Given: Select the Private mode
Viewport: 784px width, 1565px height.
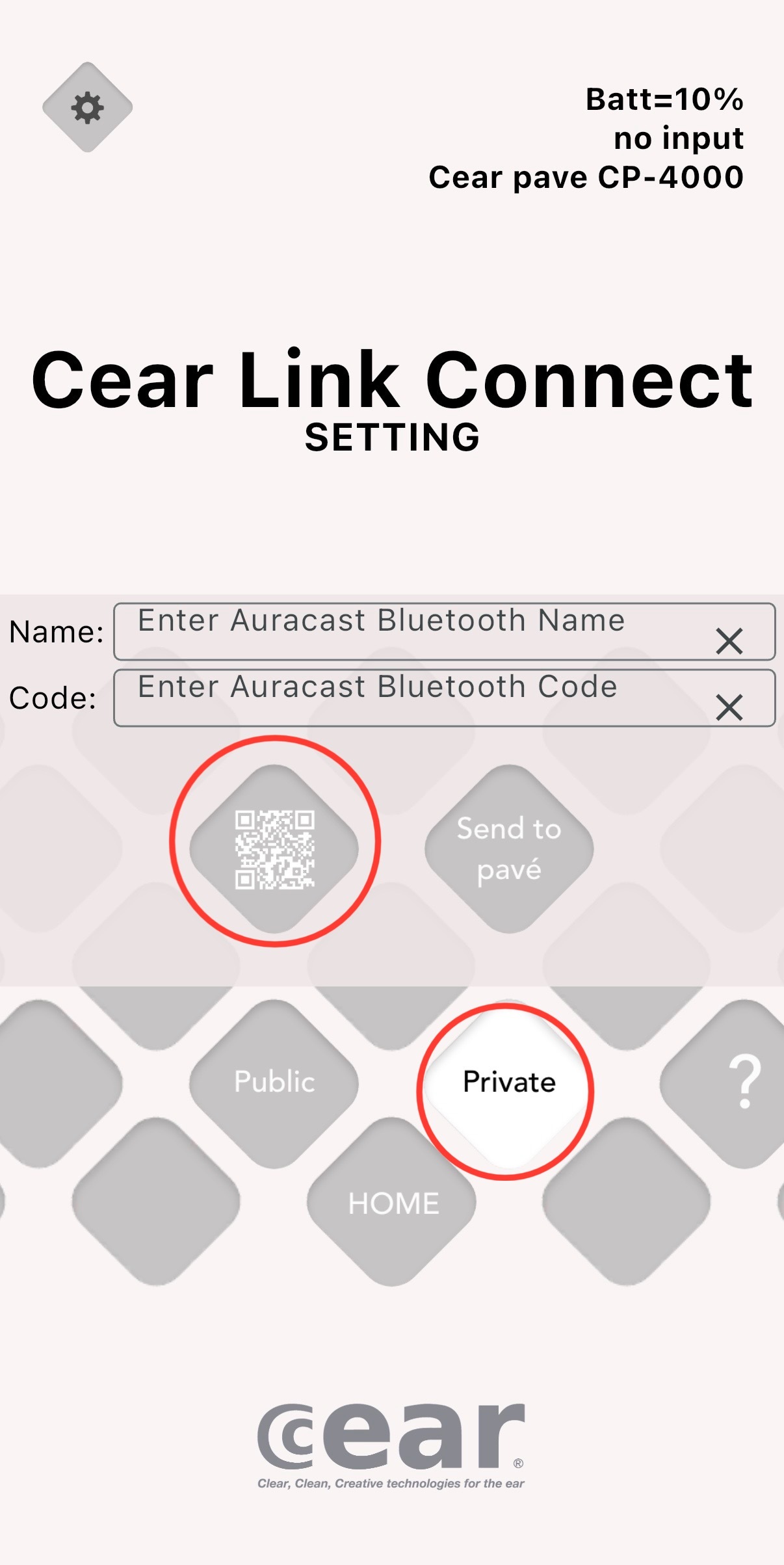Looking at the screenshot, I should 508,1083.
